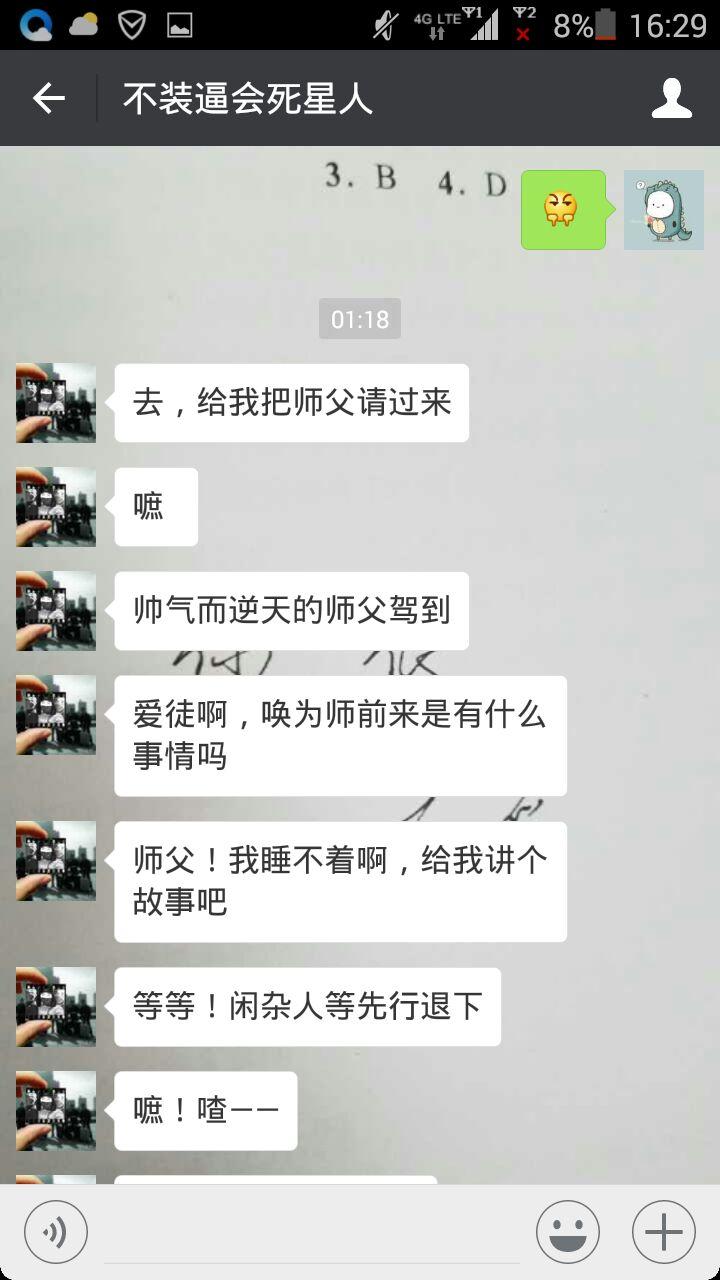Tap the message text input field
This screenshot has height=1280, width=720.
click(312, 1235)
